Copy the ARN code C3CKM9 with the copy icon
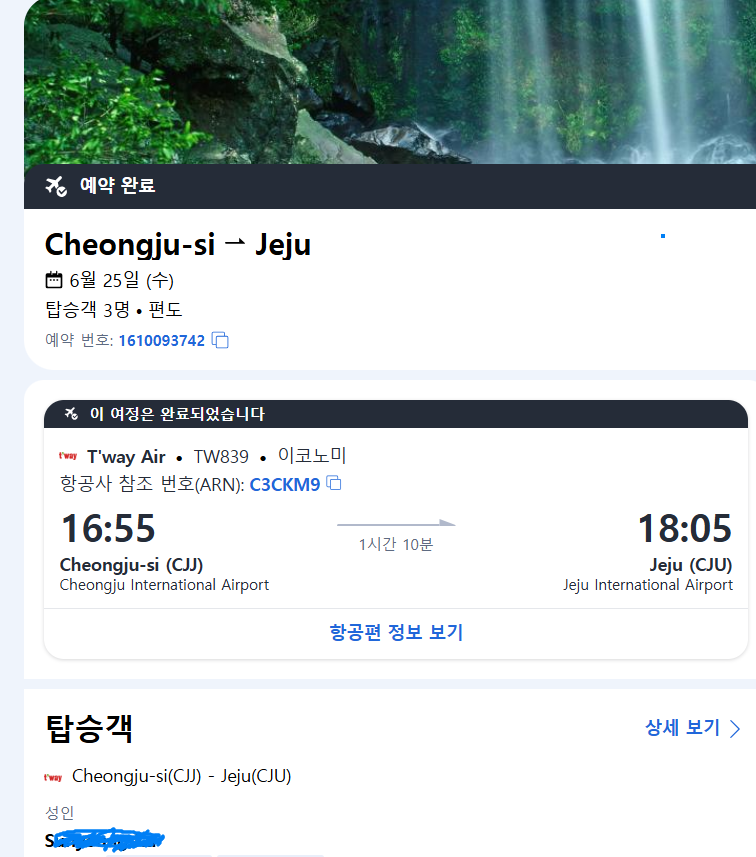The width and height of the screenshot is (756, 857). (x=334, y=485)
